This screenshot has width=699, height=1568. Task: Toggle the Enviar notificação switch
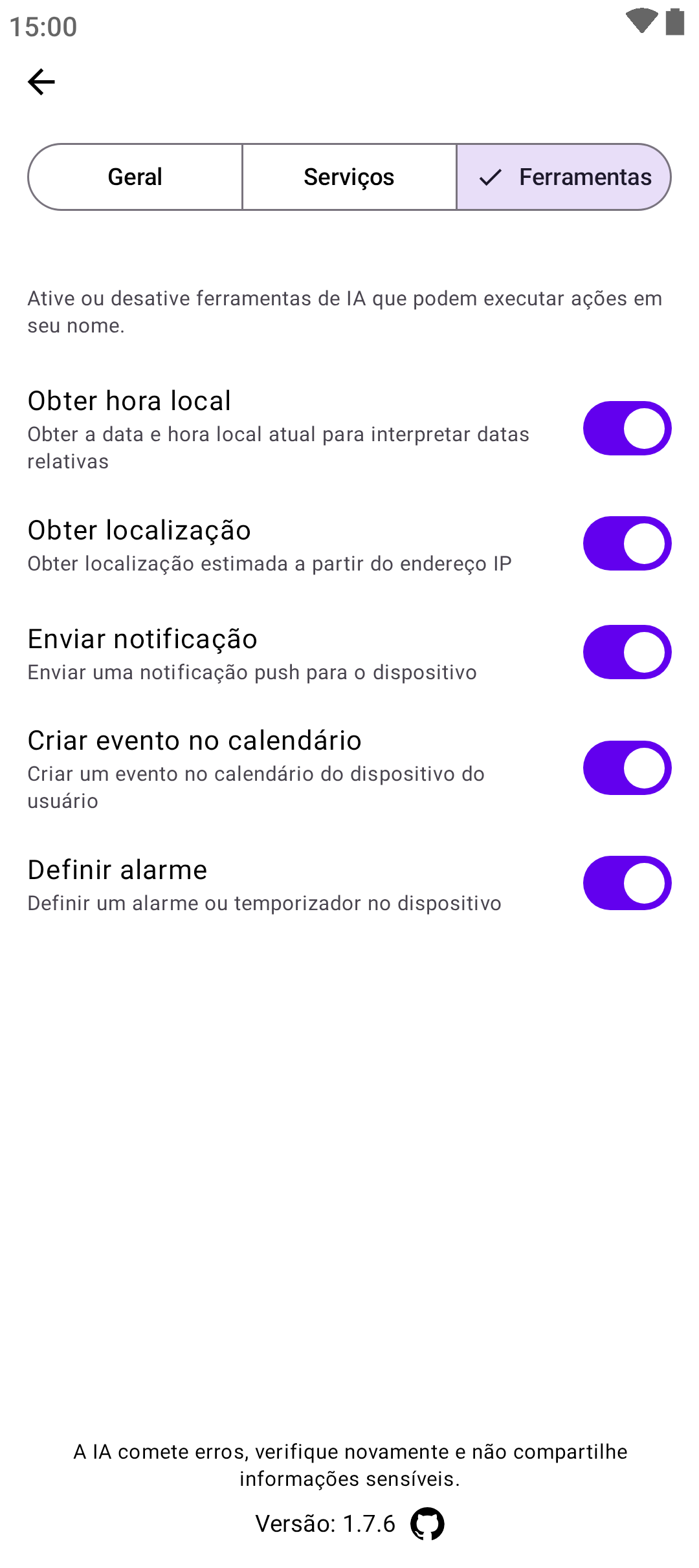(x=627, y=652)
